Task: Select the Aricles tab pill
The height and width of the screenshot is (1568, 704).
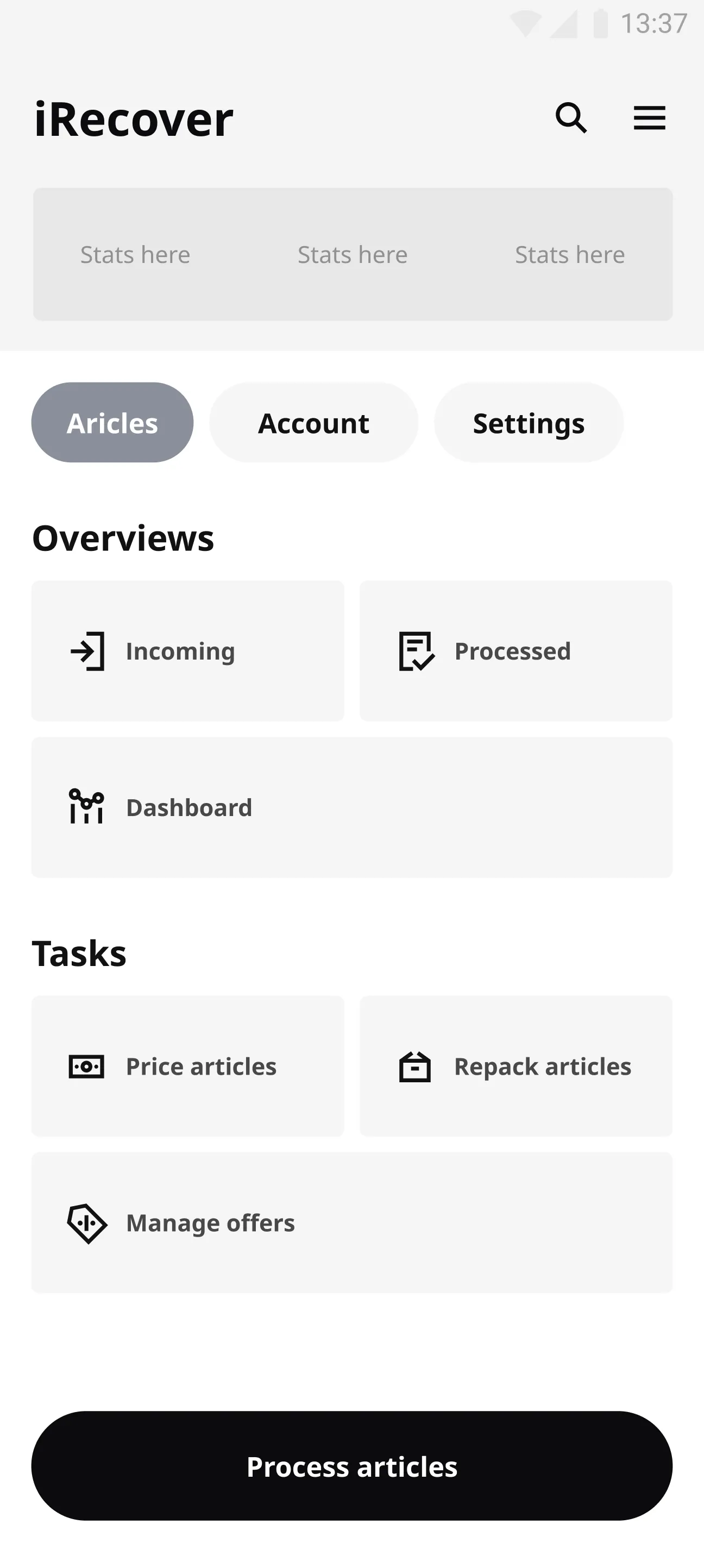Action: coord(112,423)
